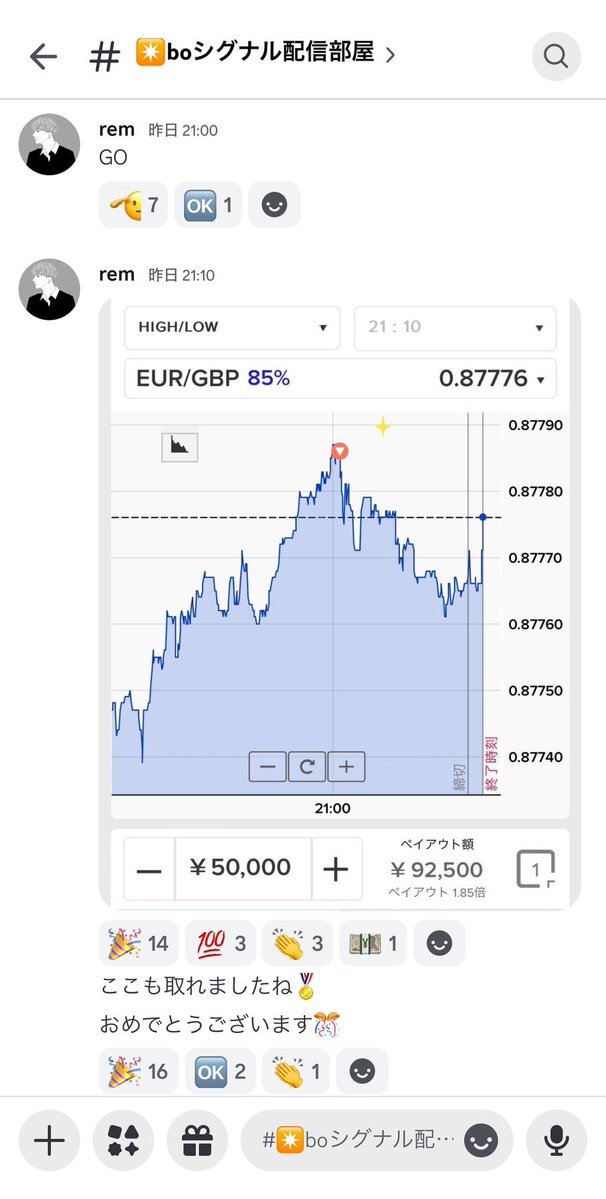Tap party popper reaction showing 16

click(139, 1071)
